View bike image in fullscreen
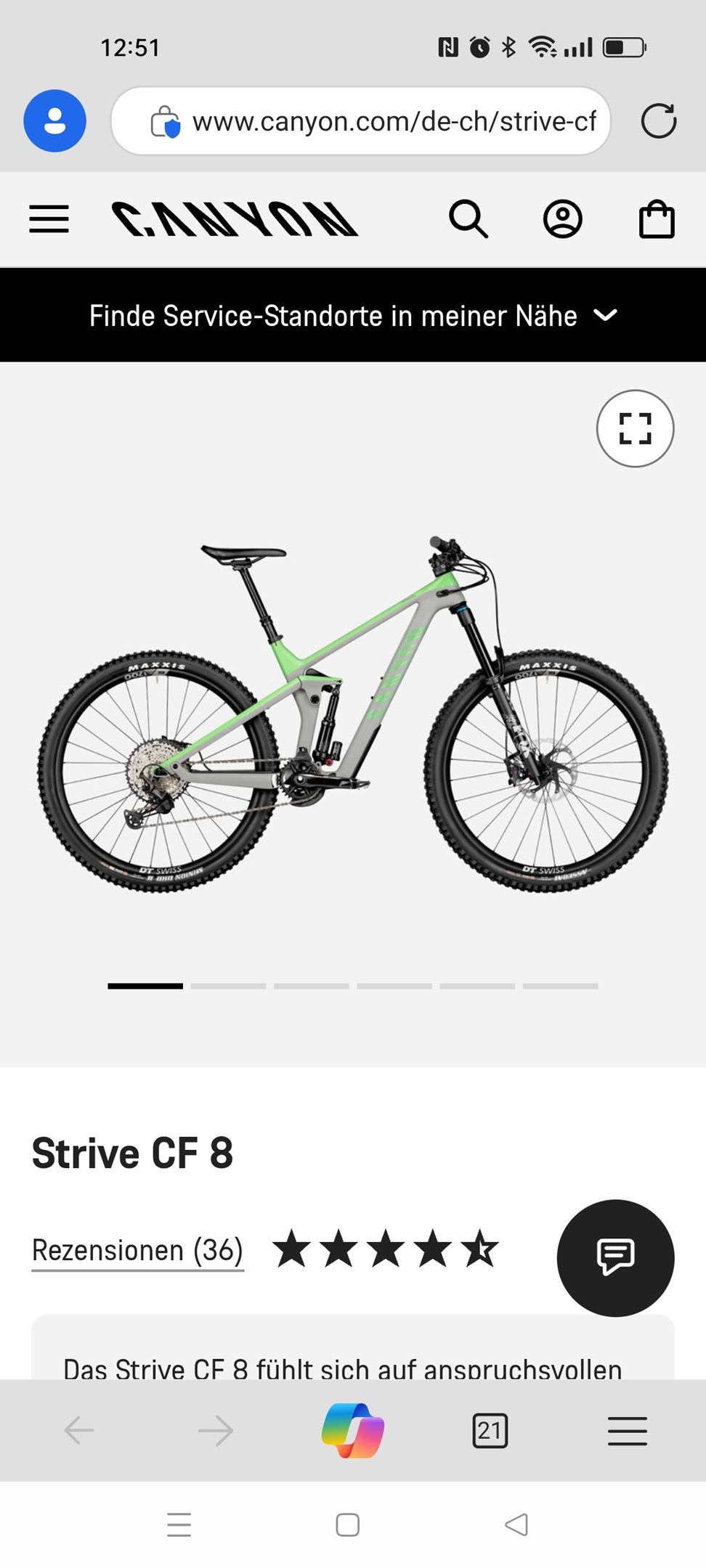Screen dimensions: 706x1568 (x=635, y=428)
